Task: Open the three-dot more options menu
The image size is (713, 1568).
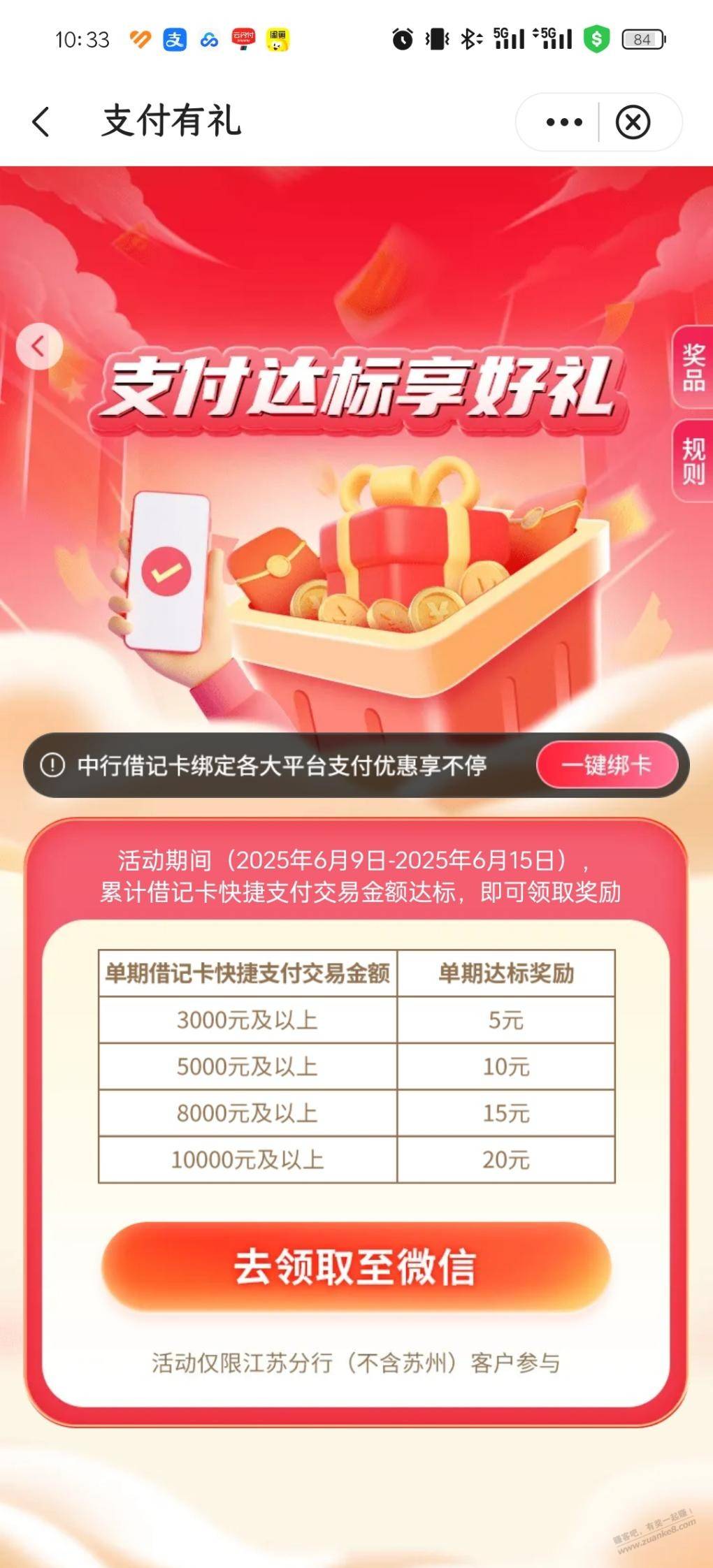Action: (x=563, y=122)
